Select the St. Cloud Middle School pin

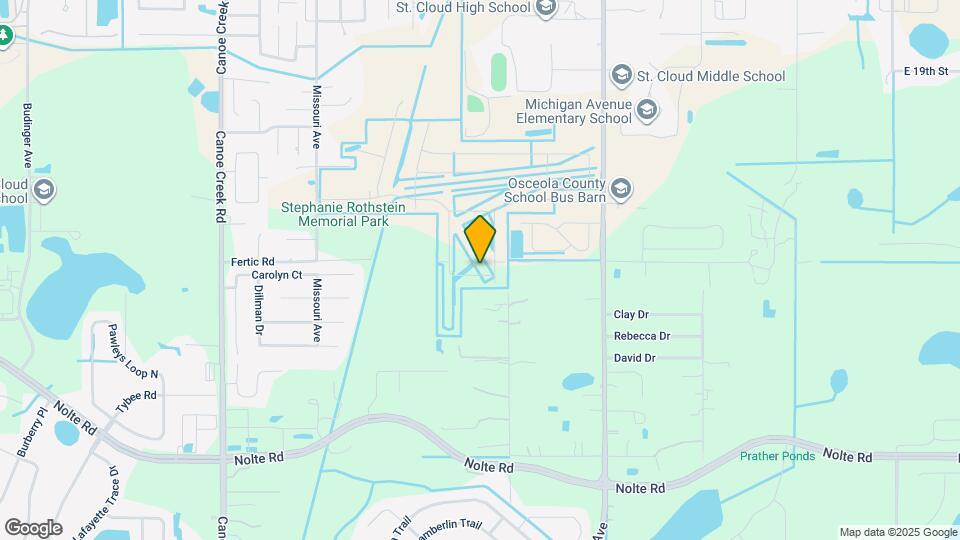click(x=621, y=76)
